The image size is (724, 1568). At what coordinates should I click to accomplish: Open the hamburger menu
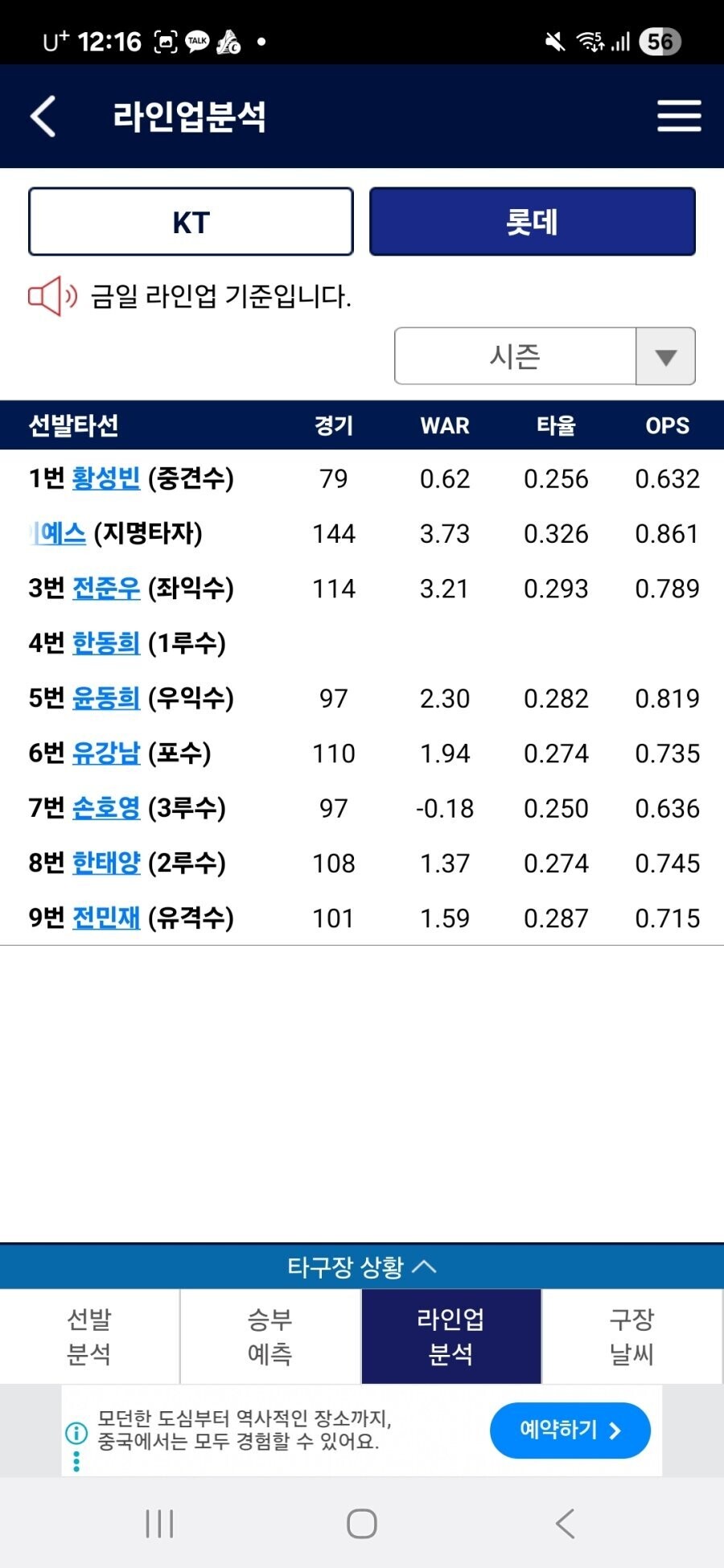coord(679,116)
